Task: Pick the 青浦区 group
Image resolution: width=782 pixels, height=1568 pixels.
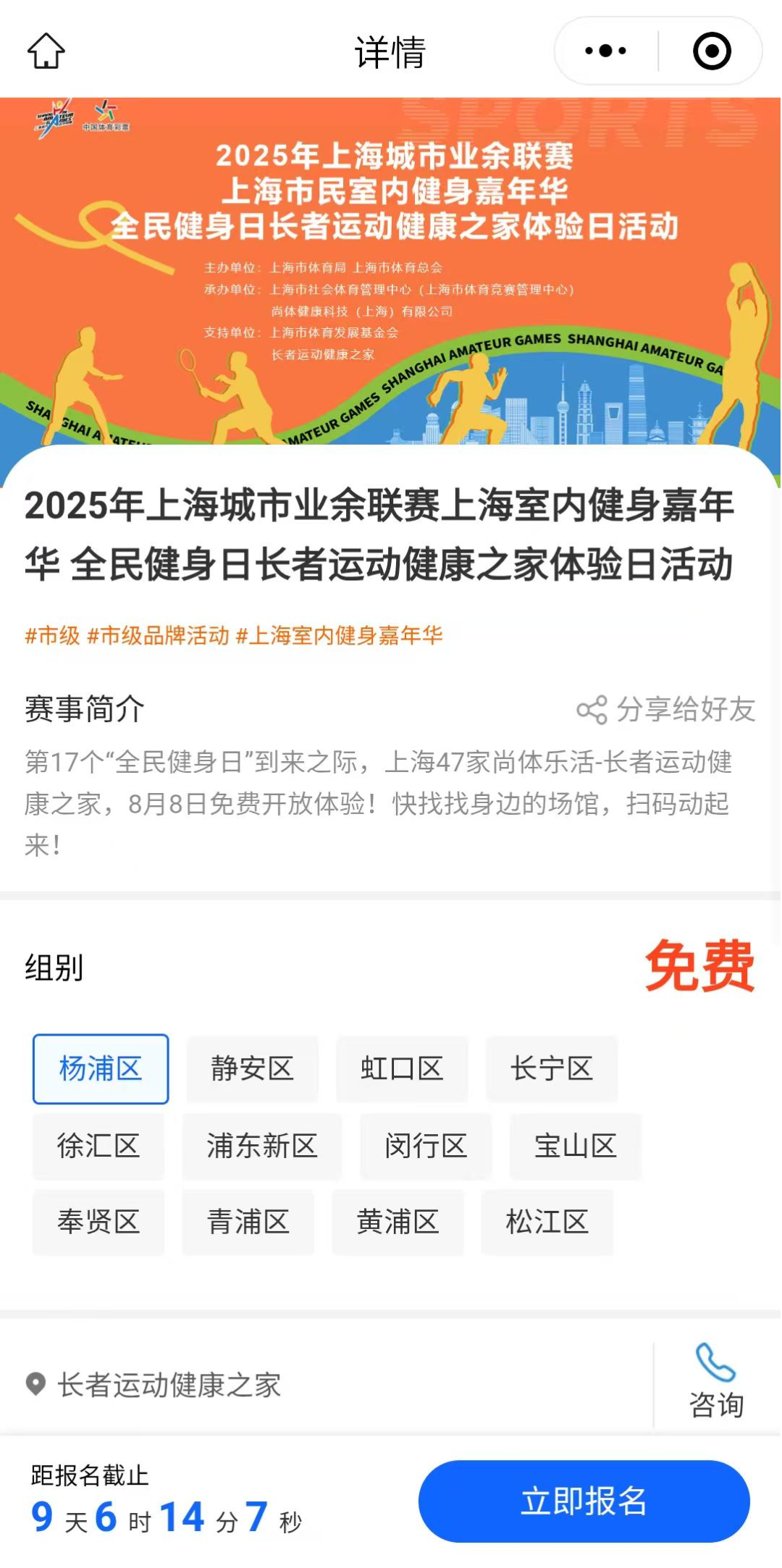Action: (248, 1222)
